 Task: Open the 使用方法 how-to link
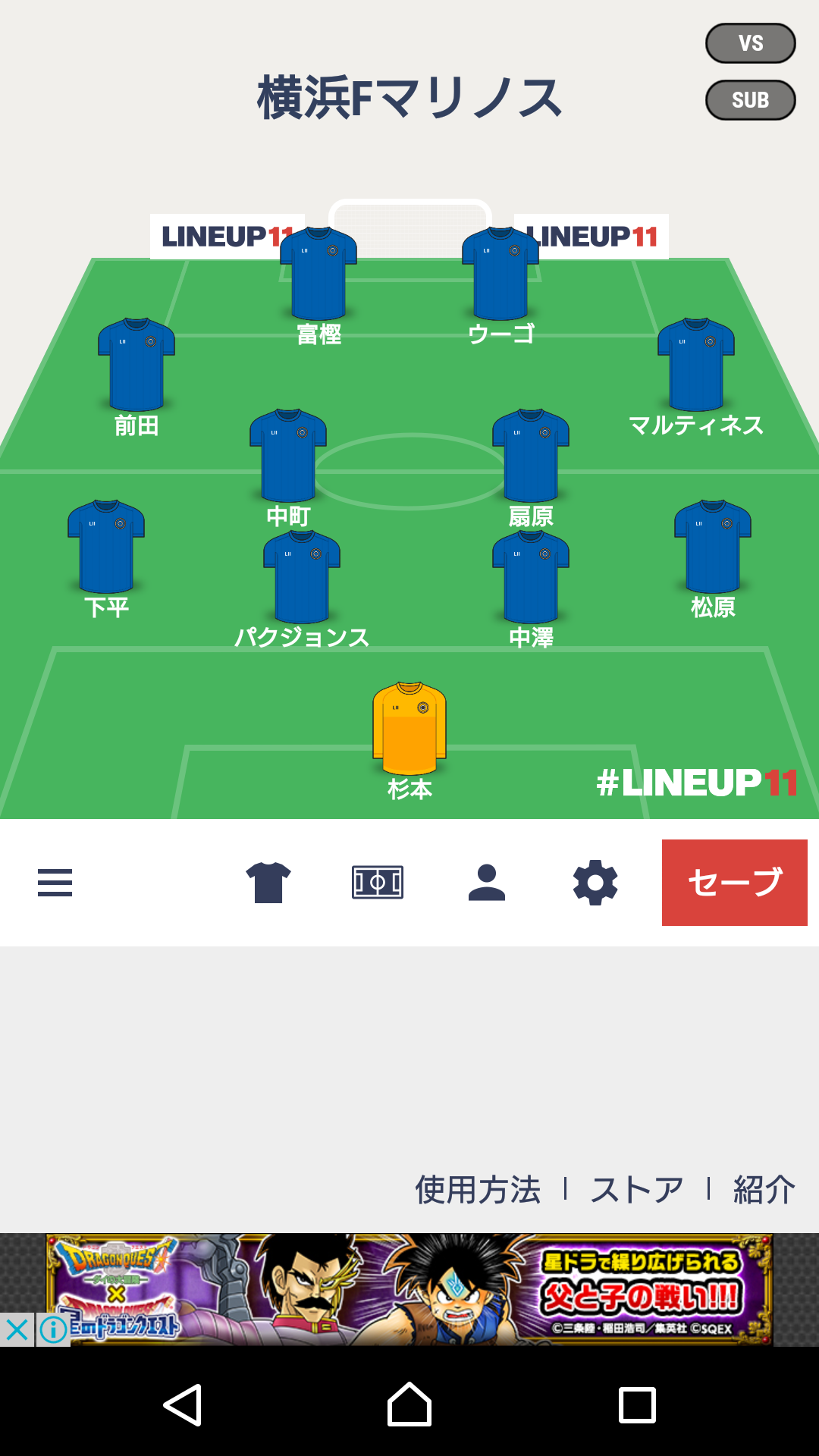tap(478, 1190)
